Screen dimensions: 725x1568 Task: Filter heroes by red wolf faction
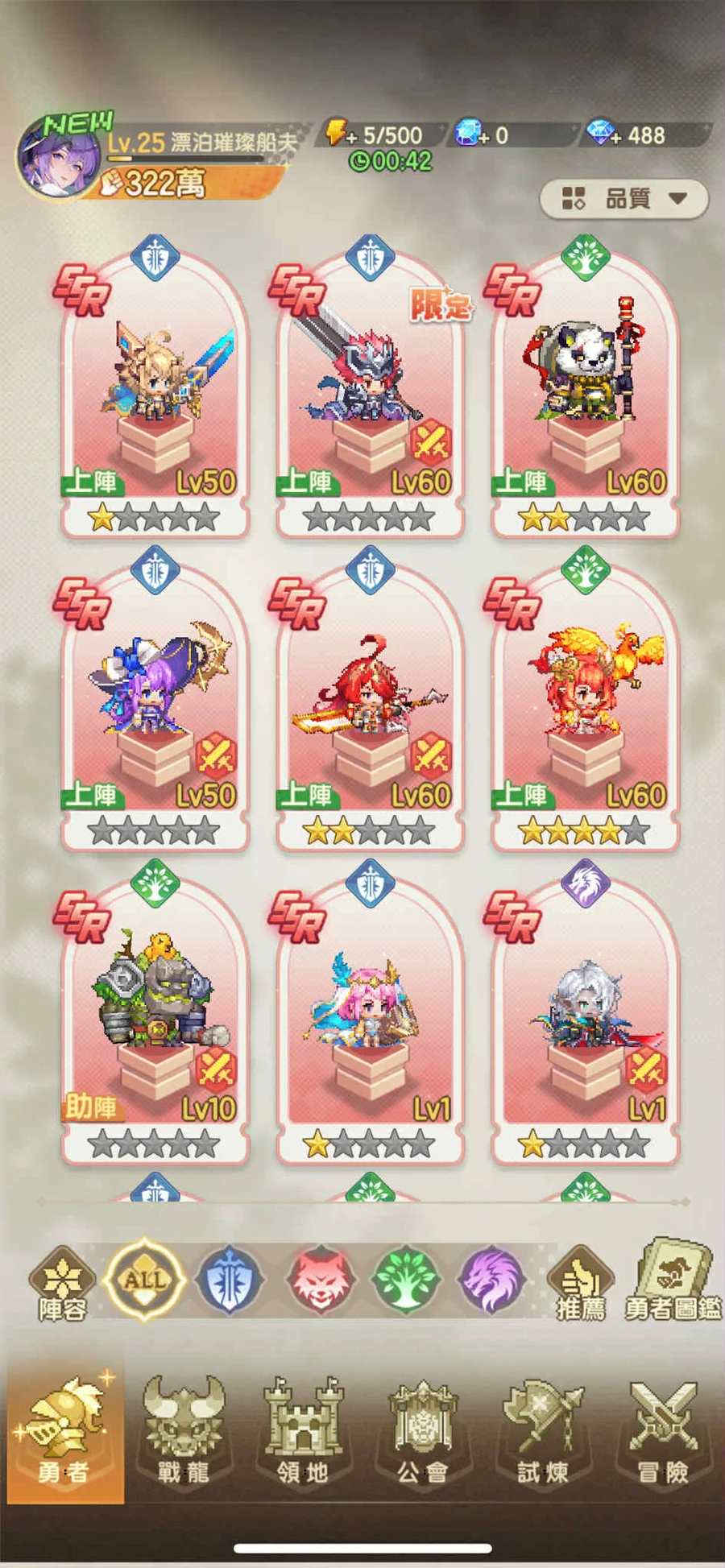pyautogui.click(x=320, y=1279)
